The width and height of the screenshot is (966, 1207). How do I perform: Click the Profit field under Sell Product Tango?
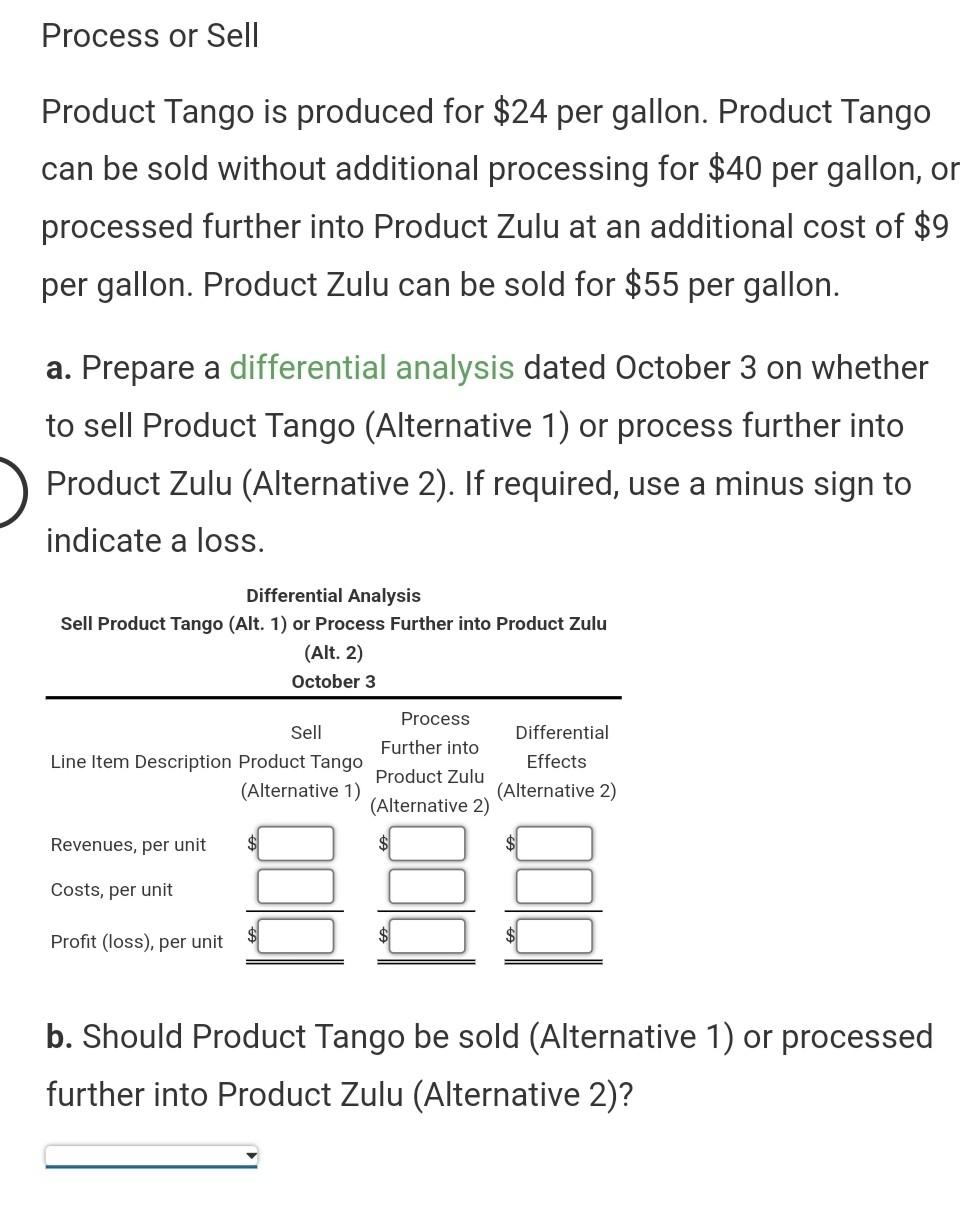296,936
